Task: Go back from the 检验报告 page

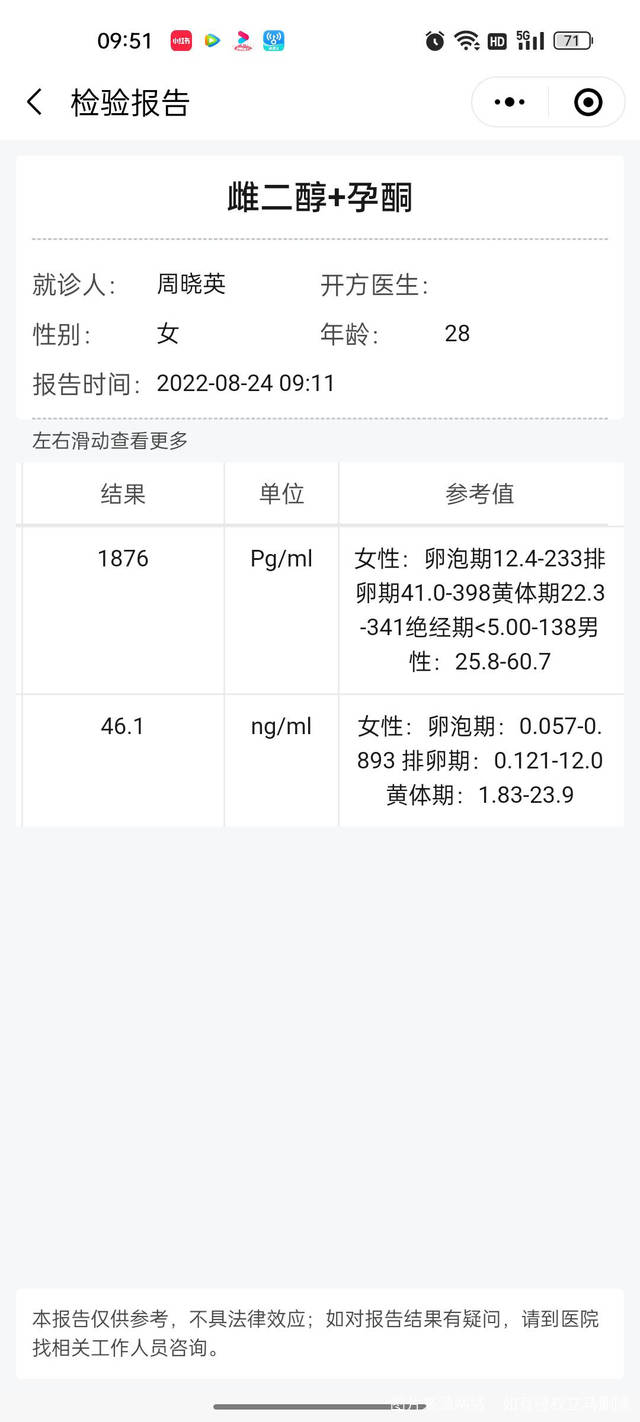Action: click(x=35, y=102)
